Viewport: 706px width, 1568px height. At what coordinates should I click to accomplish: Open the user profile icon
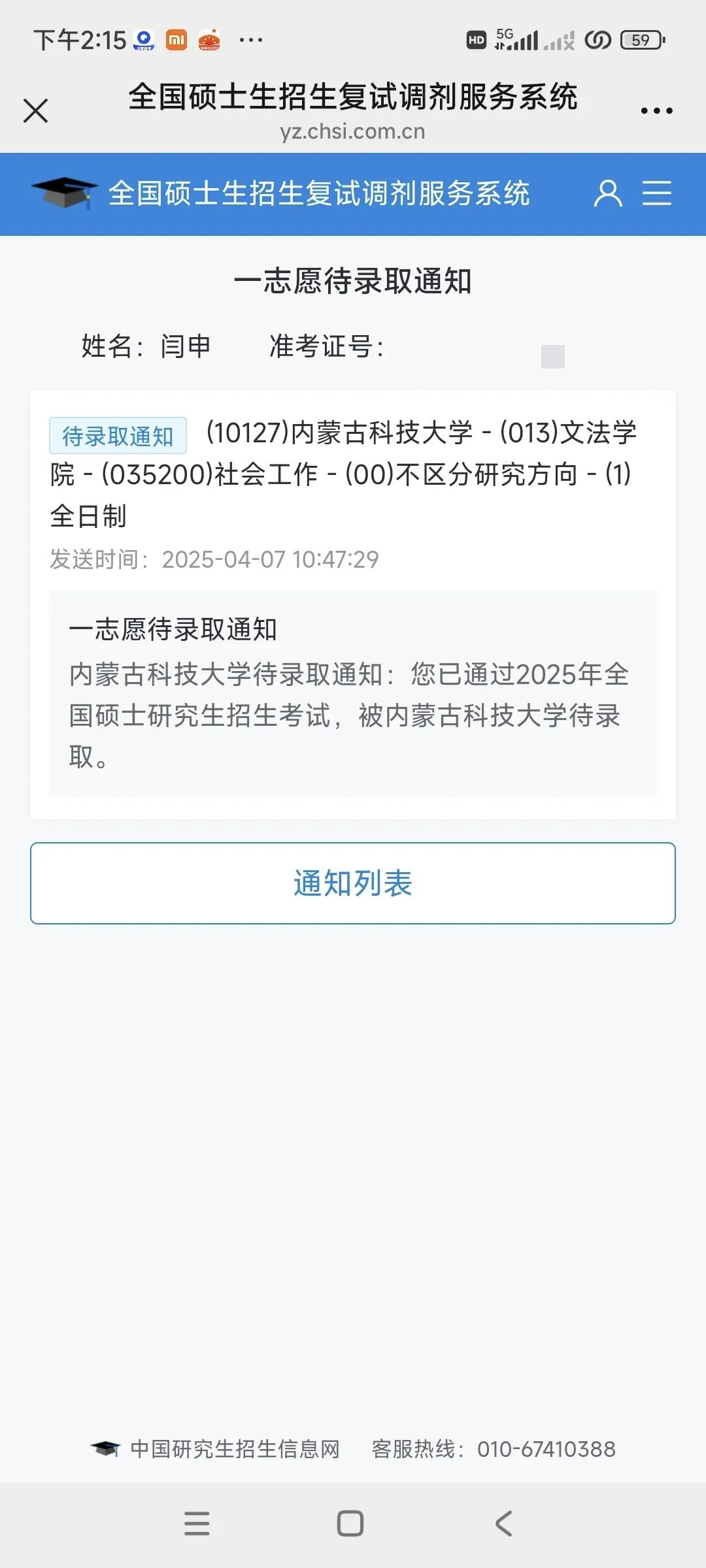(x=608, y=193)
